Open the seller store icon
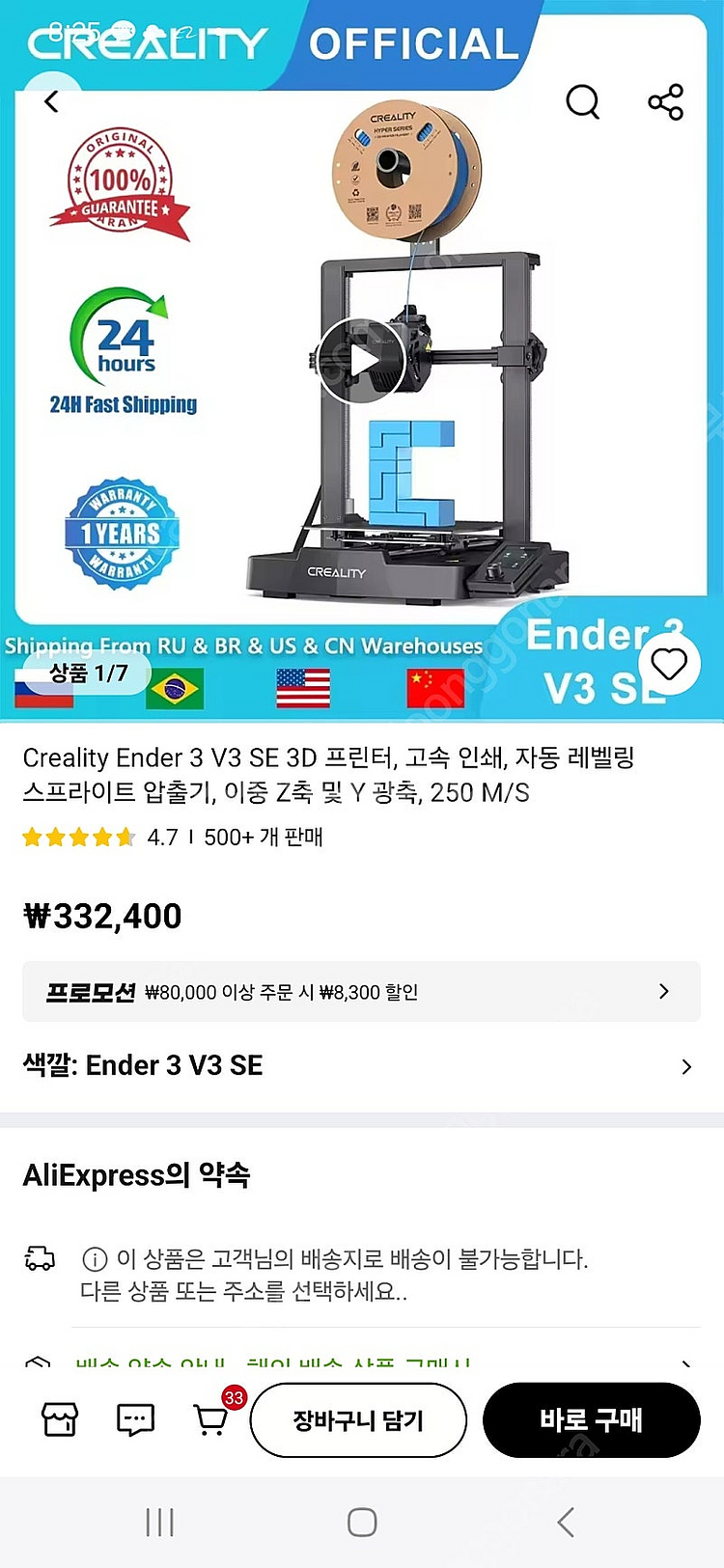The image size is (724, 1568). tap(60, 1419)
